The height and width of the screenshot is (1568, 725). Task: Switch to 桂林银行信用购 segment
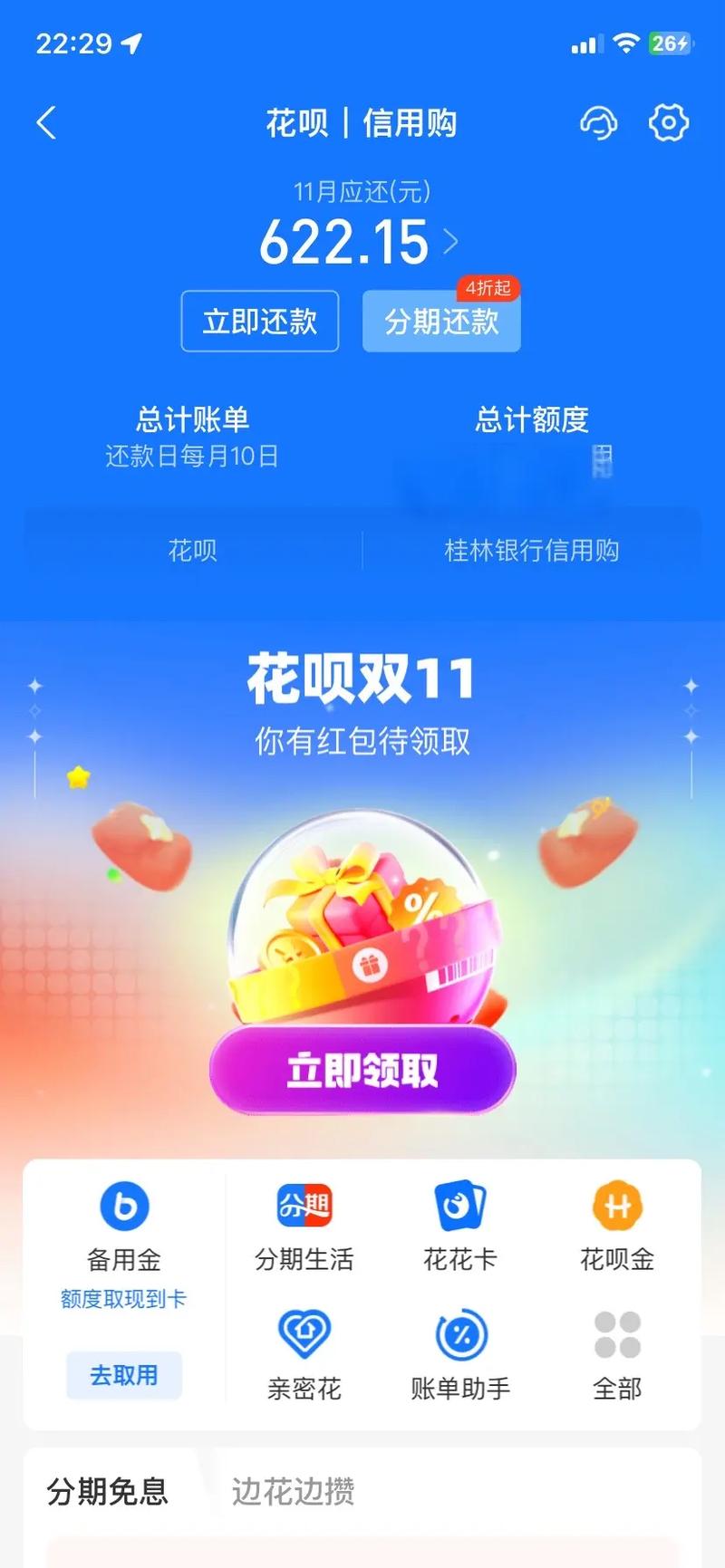532,550
